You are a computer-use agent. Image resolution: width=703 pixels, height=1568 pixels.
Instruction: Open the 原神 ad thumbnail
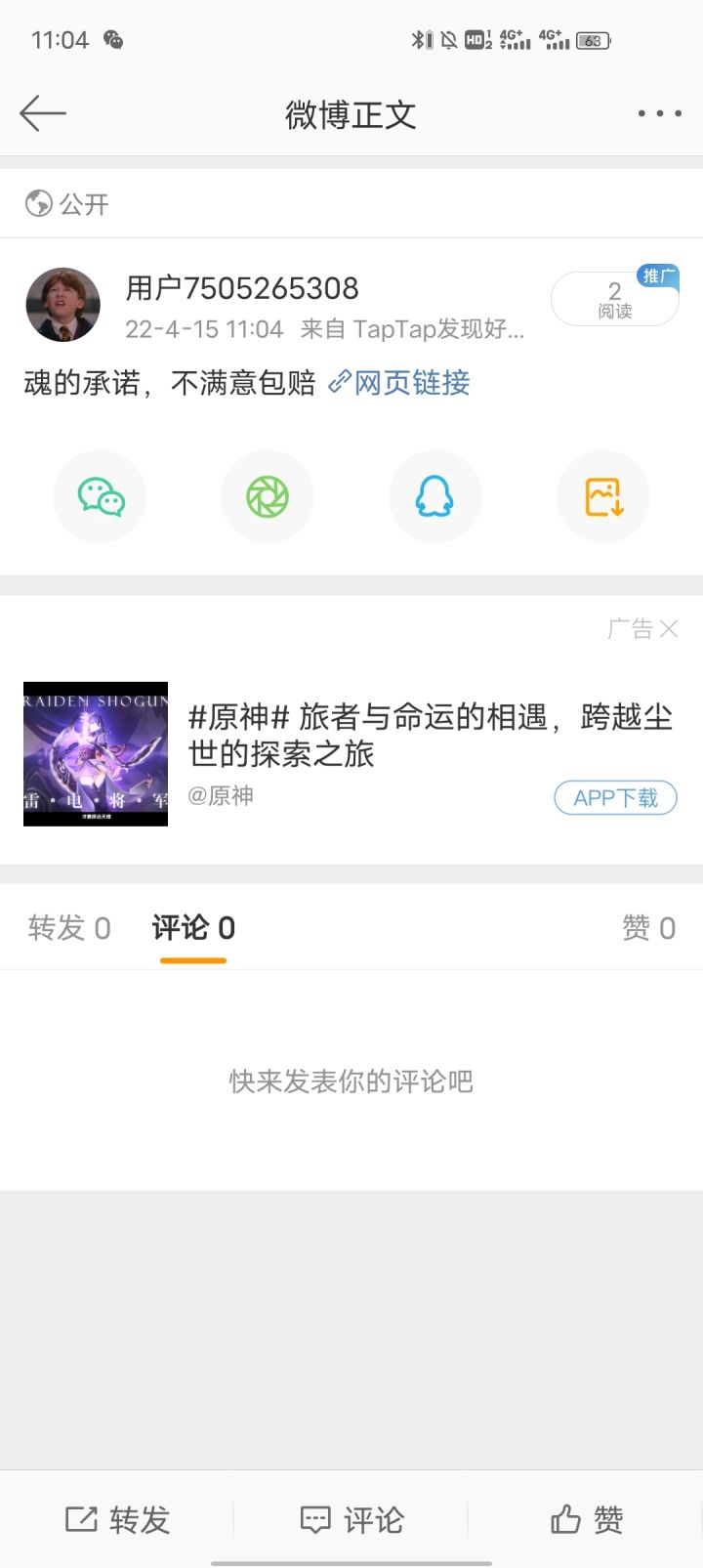pyautogui.click(x=96, y=754)
